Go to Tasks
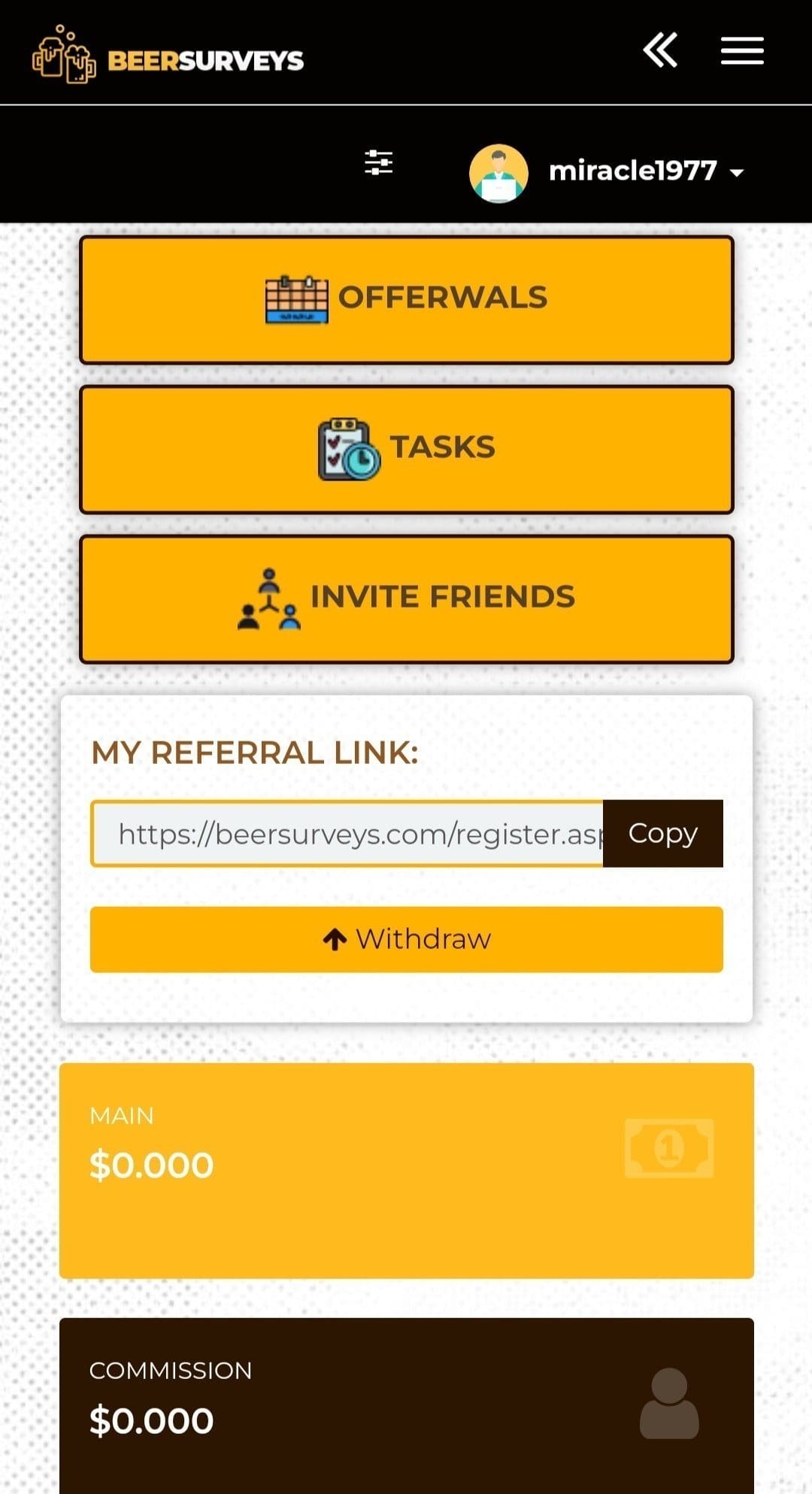This screenshot has height=1494, width=812. pyautogui.click(x=407, y=449)
